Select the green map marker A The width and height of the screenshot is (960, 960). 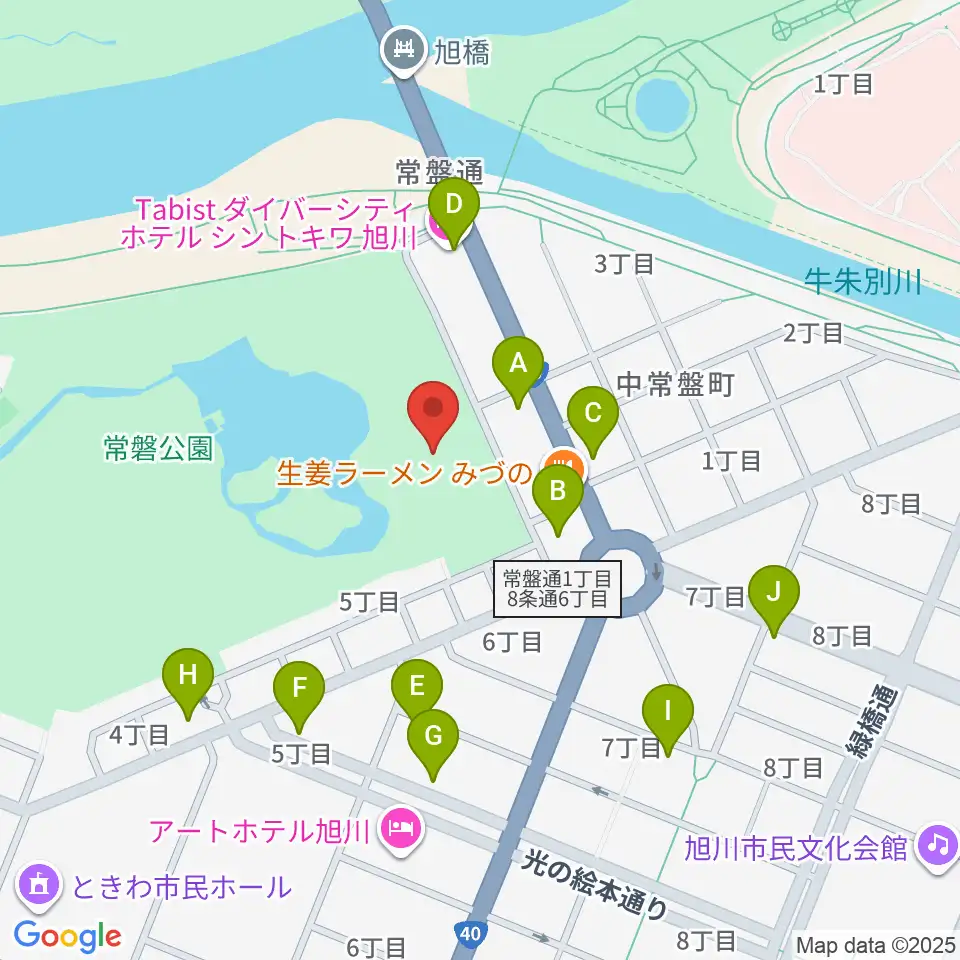(518, 371)
